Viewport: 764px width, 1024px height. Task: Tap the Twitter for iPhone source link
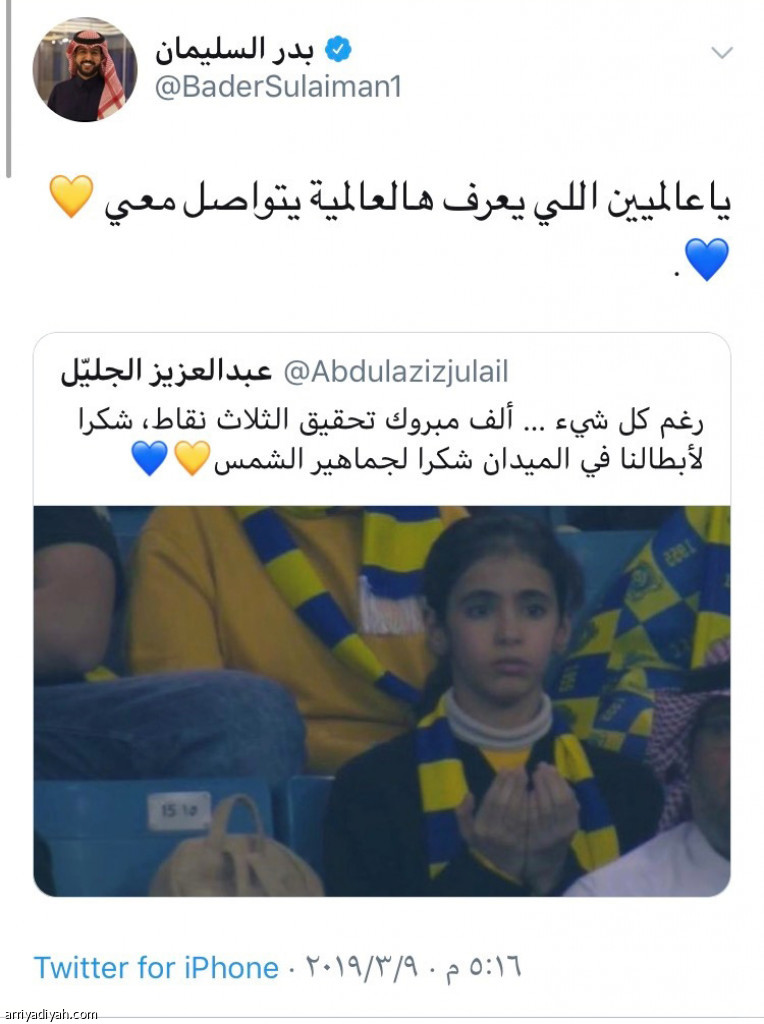pyautogui.click(x=156, y=967)
